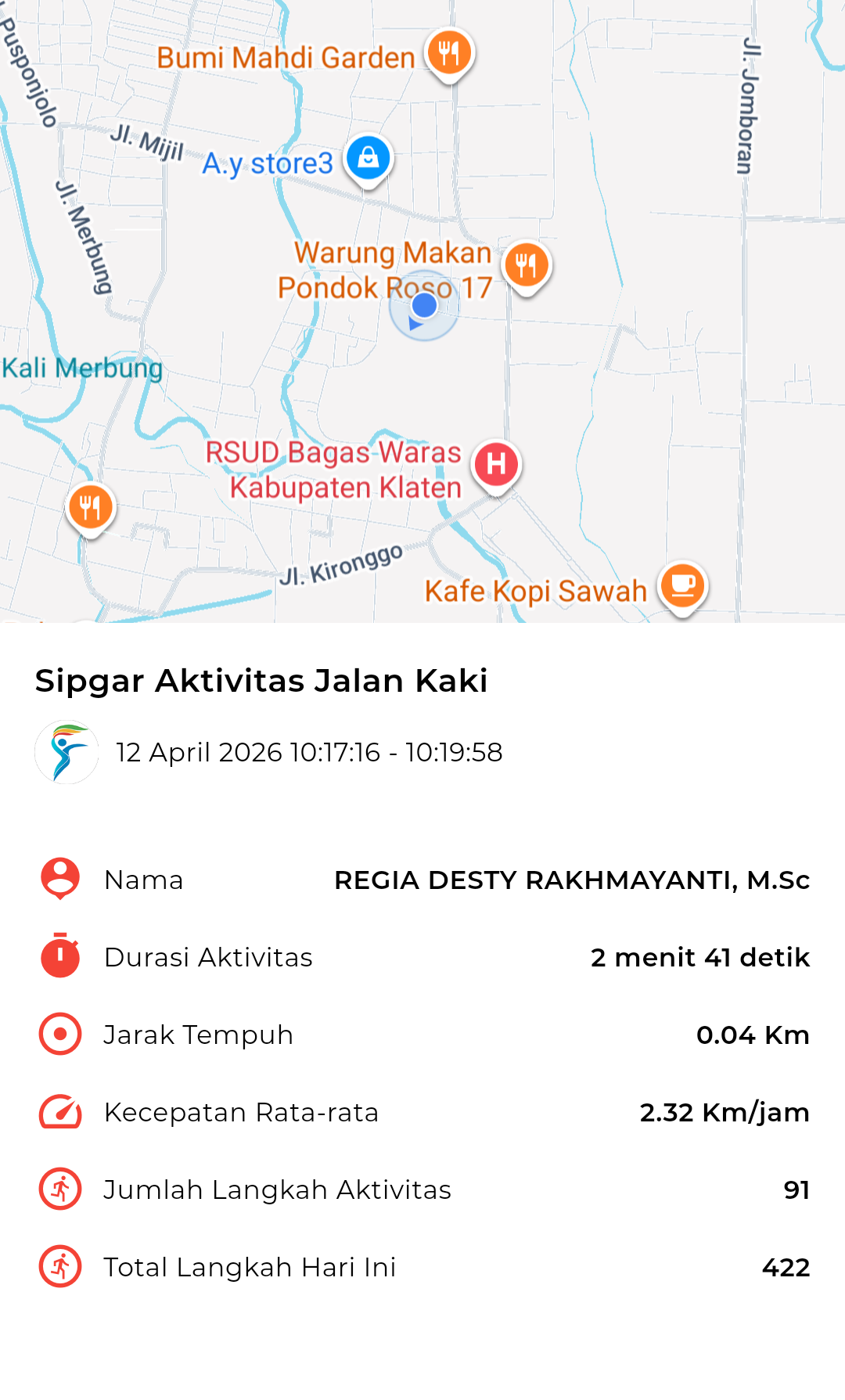Tap the restaurant marker near Jl. Merbung
The height and width of the screenshot is (1400, 845).
point(91,507)
